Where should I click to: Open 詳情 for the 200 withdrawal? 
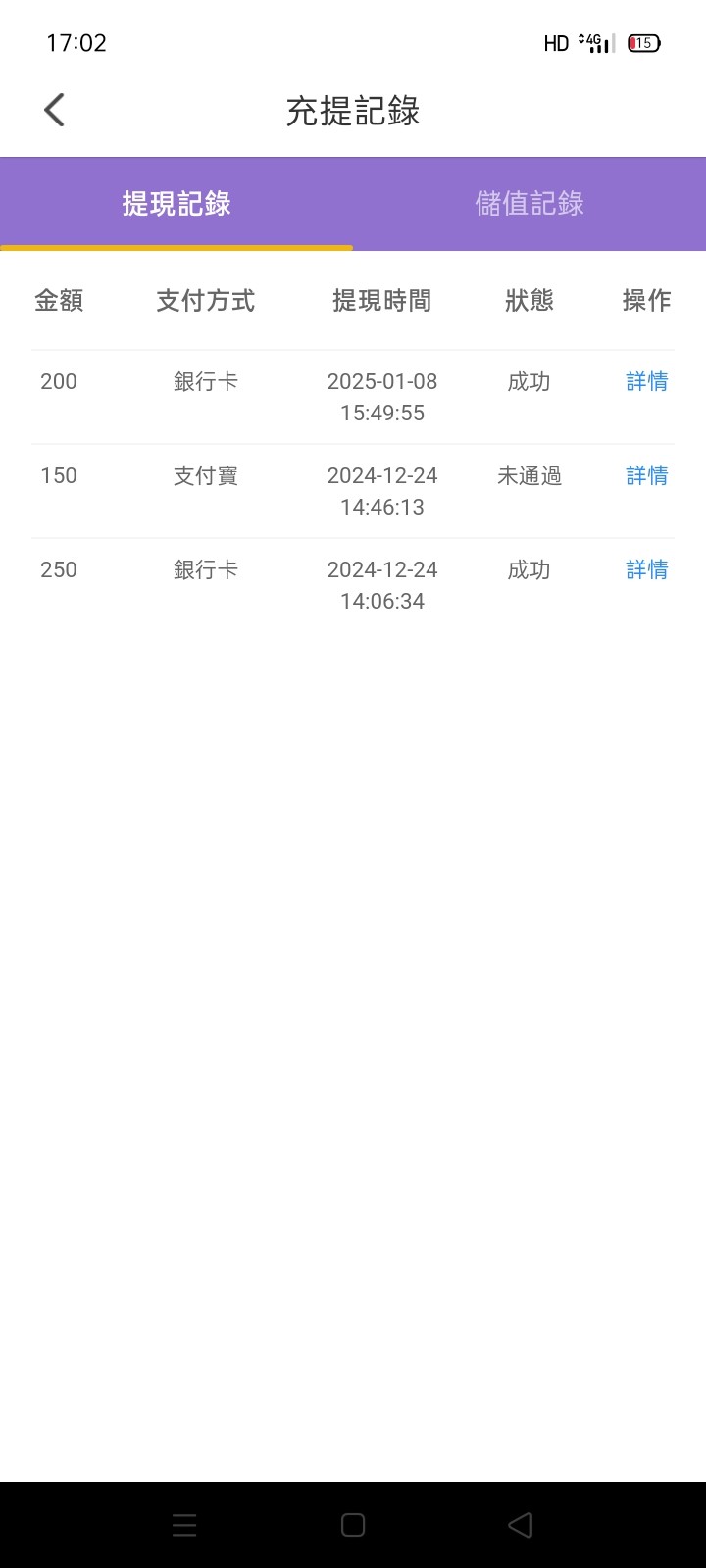pyautogui.click(x=647, y=381)
